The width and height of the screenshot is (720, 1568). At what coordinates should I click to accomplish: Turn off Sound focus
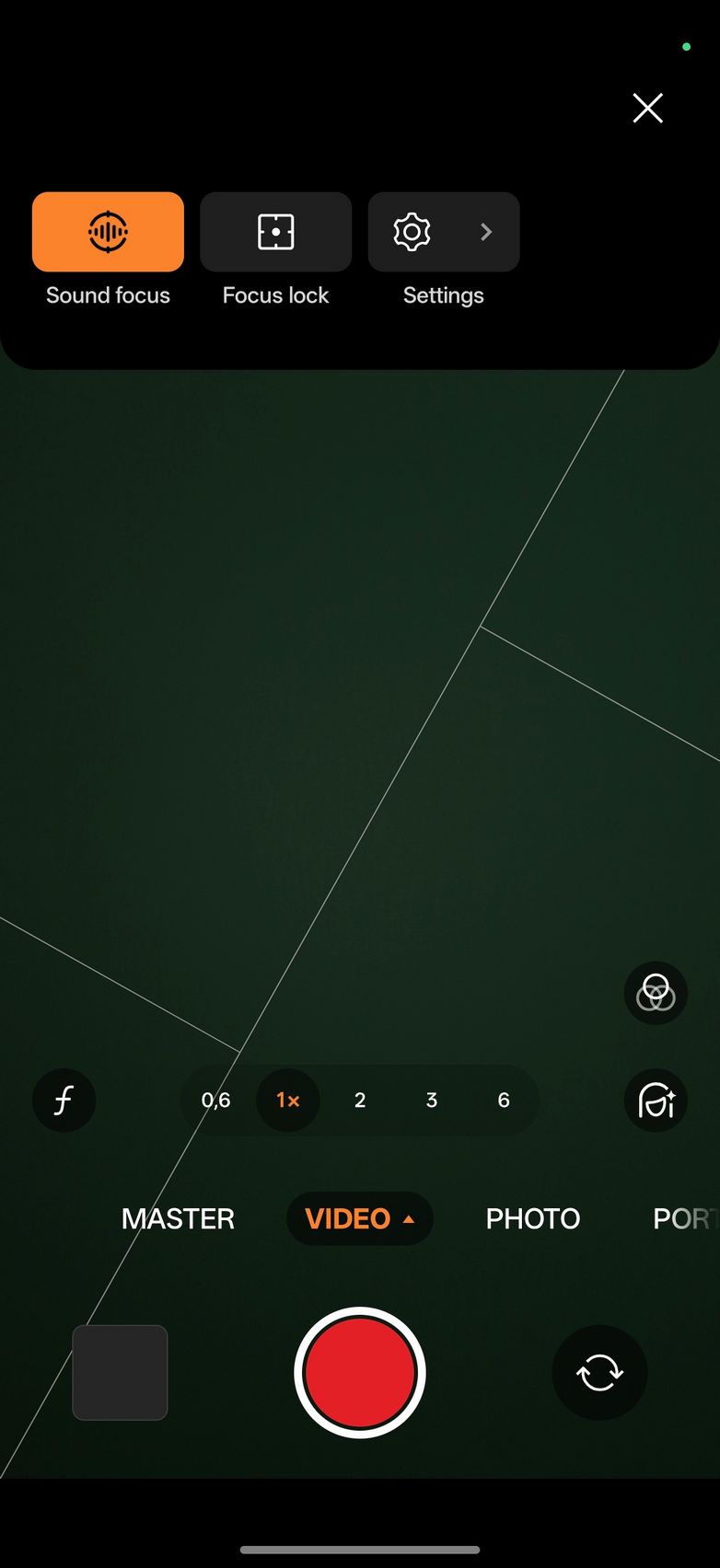pyautogui.click(x=108, y=232)
